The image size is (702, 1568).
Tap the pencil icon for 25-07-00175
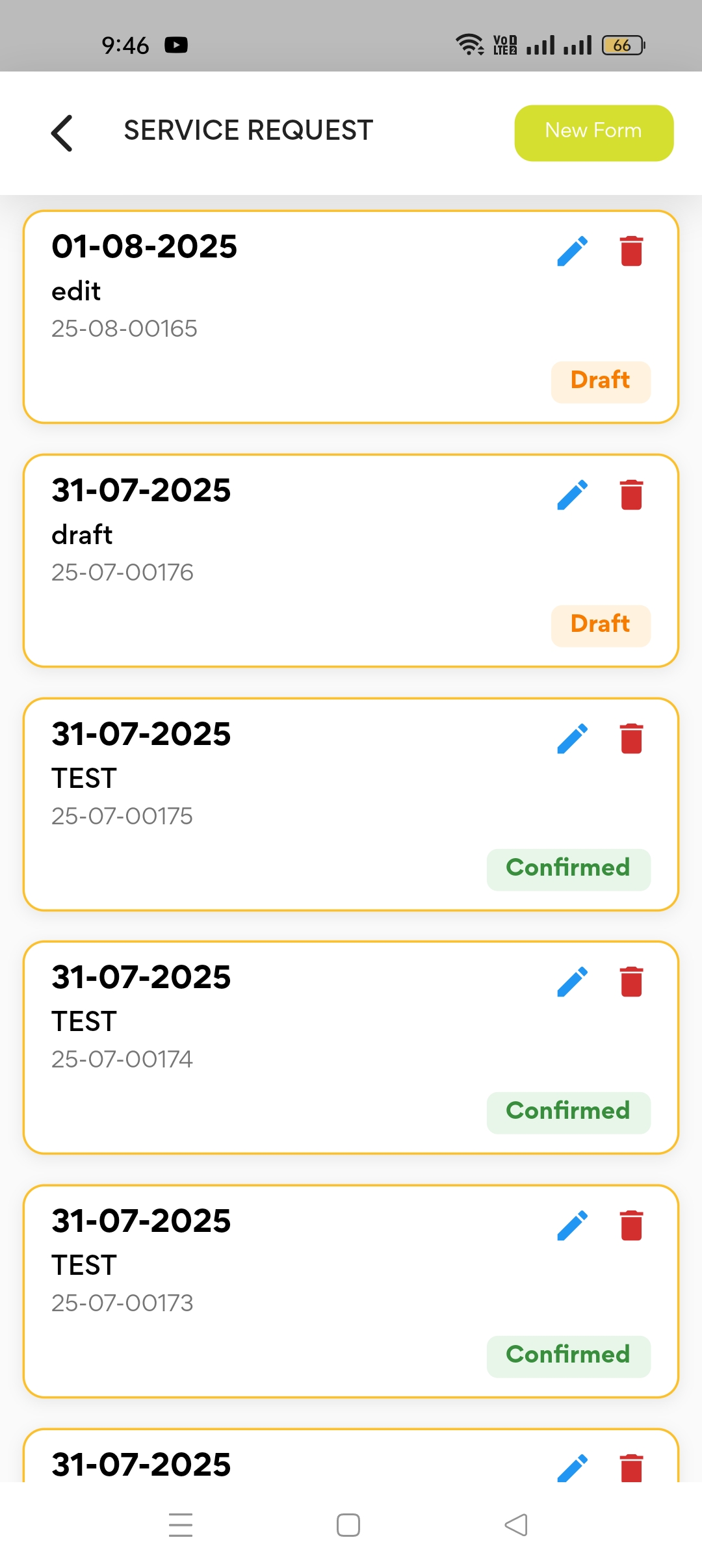572,738
